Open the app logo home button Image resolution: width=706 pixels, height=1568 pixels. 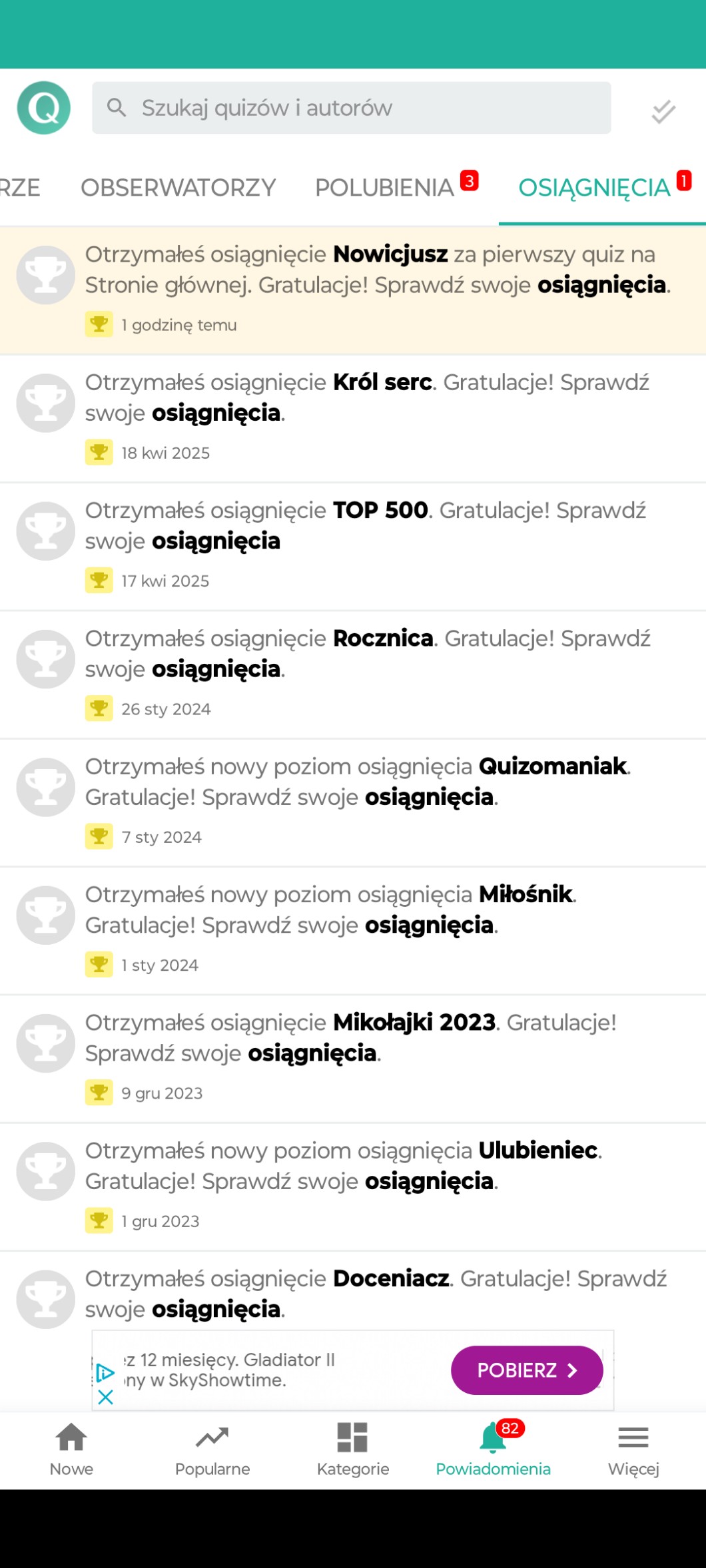click(x=44, y=108)
